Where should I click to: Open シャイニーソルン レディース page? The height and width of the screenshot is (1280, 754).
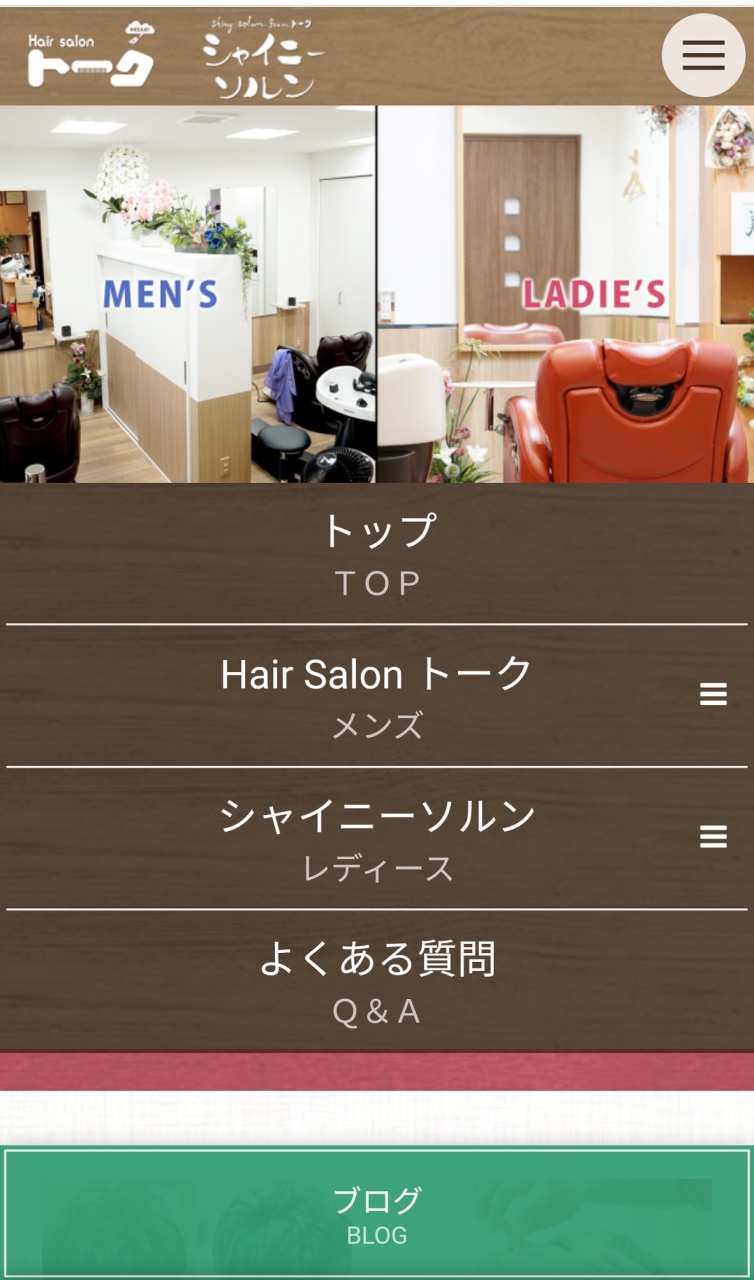[377, 839]
